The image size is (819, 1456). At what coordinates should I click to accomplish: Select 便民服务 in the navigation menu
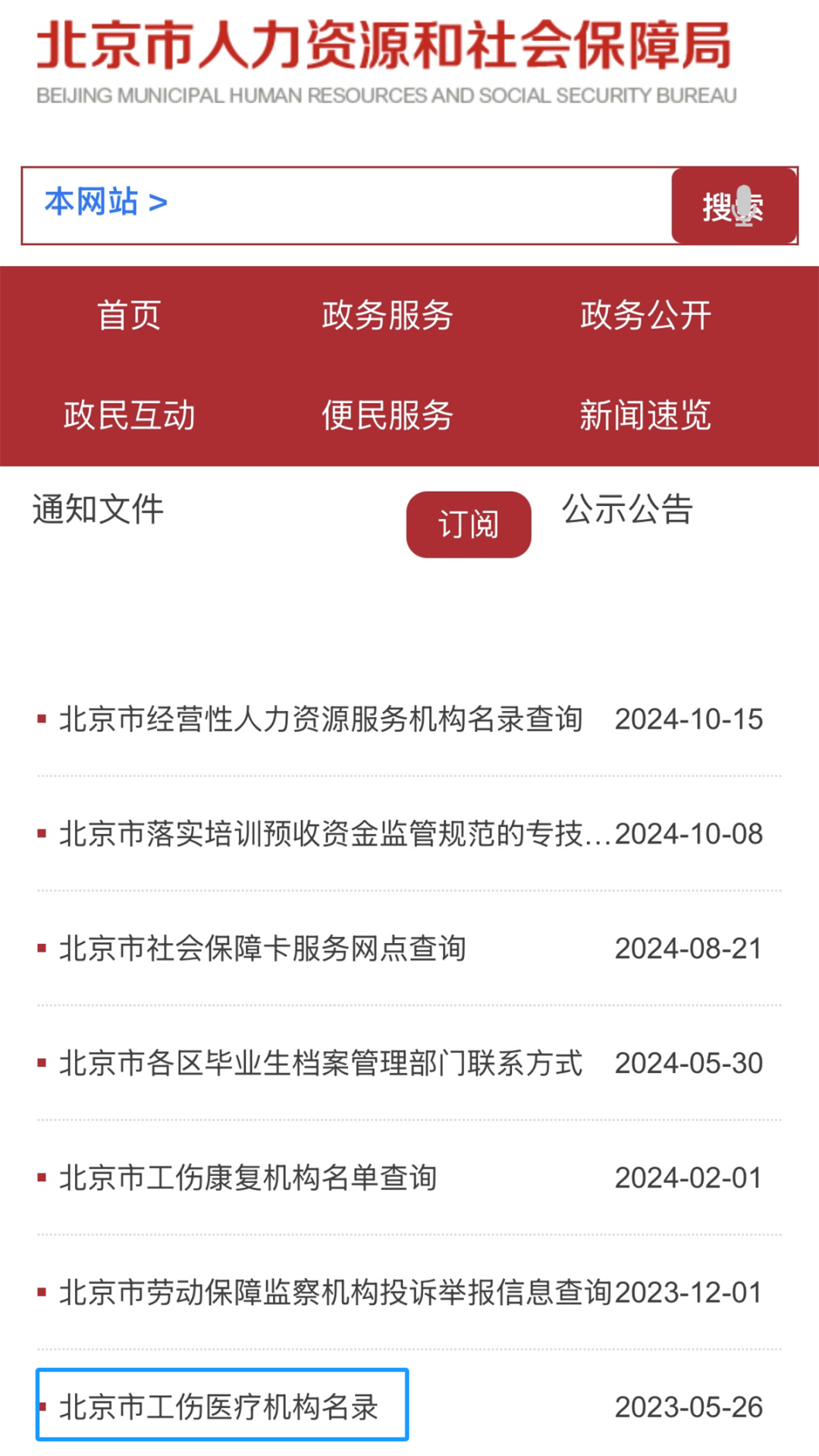(387, 415)
